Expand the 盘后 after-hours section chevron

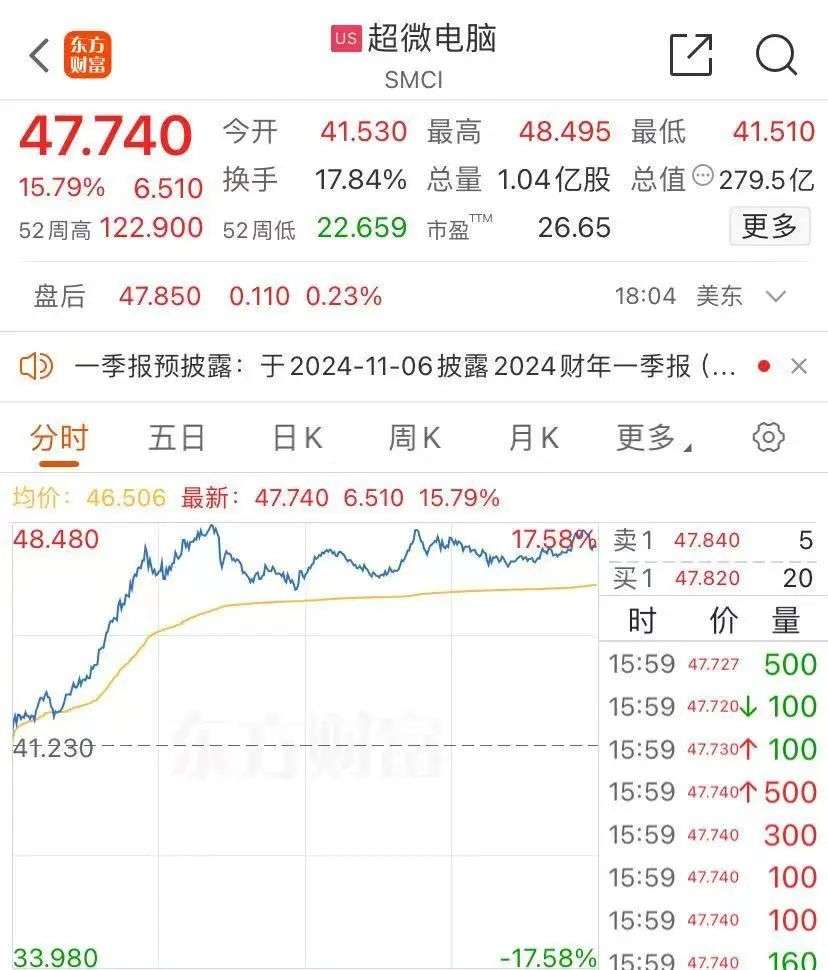tap(774, 297)
